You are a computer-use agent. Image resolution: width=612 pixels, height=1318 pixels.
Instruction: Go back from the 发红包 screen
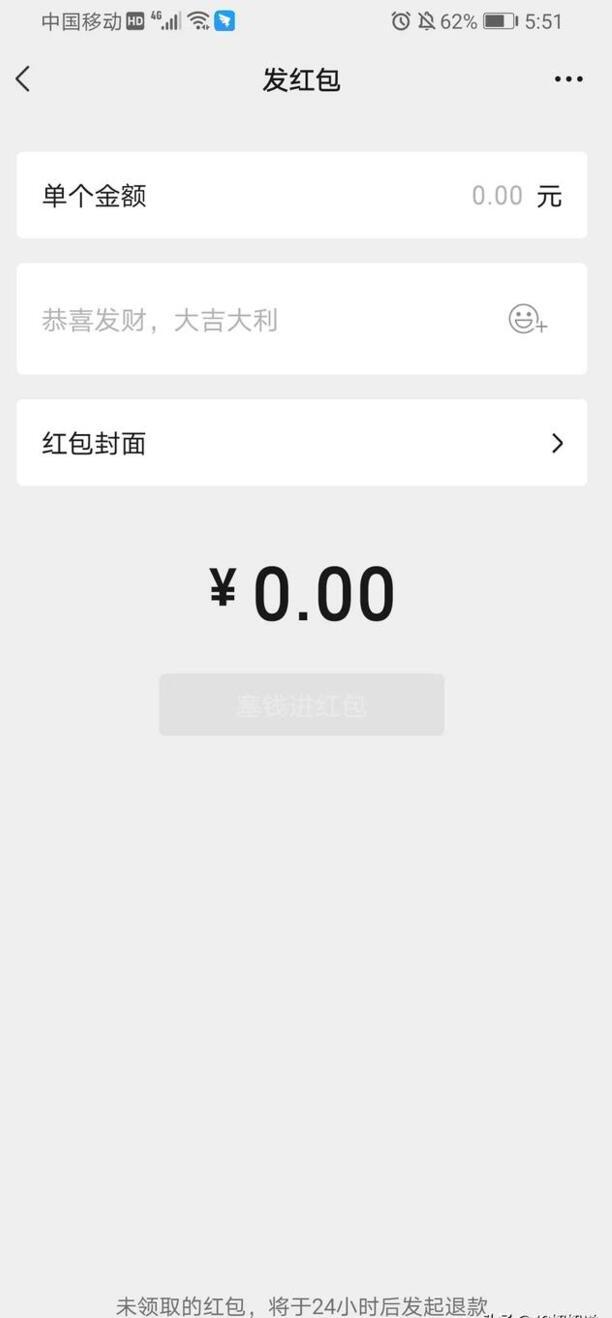(x=24, y=79)
